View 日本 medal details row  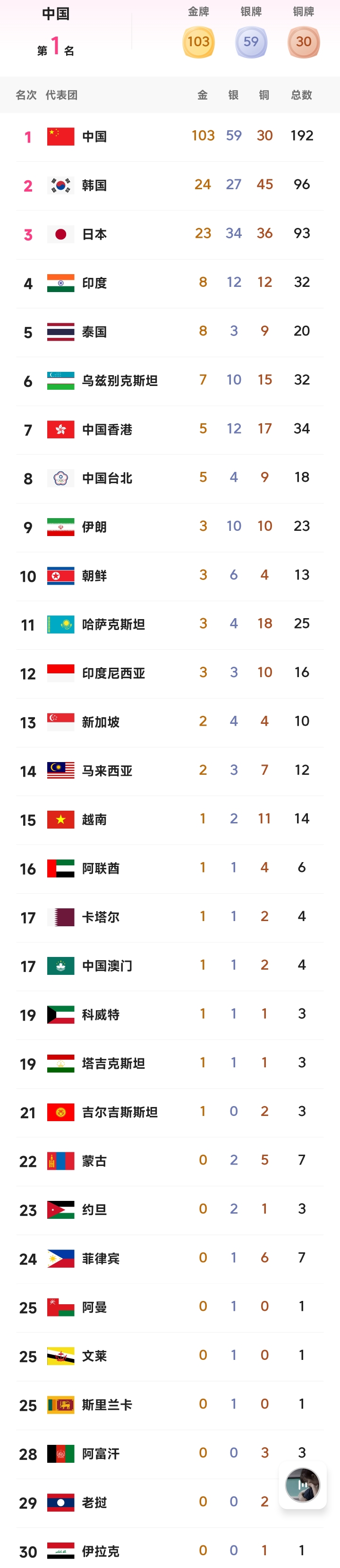click(170, 234)
